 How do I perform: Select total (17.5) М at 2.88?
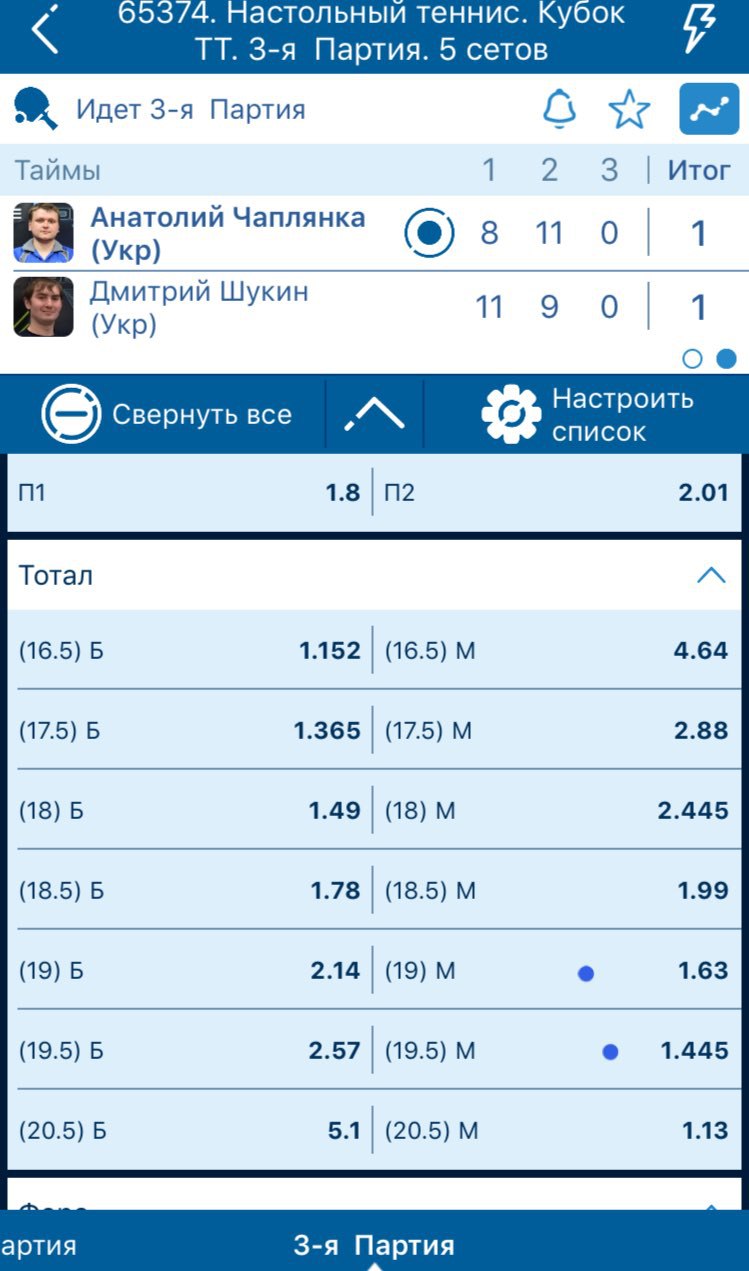558,731
